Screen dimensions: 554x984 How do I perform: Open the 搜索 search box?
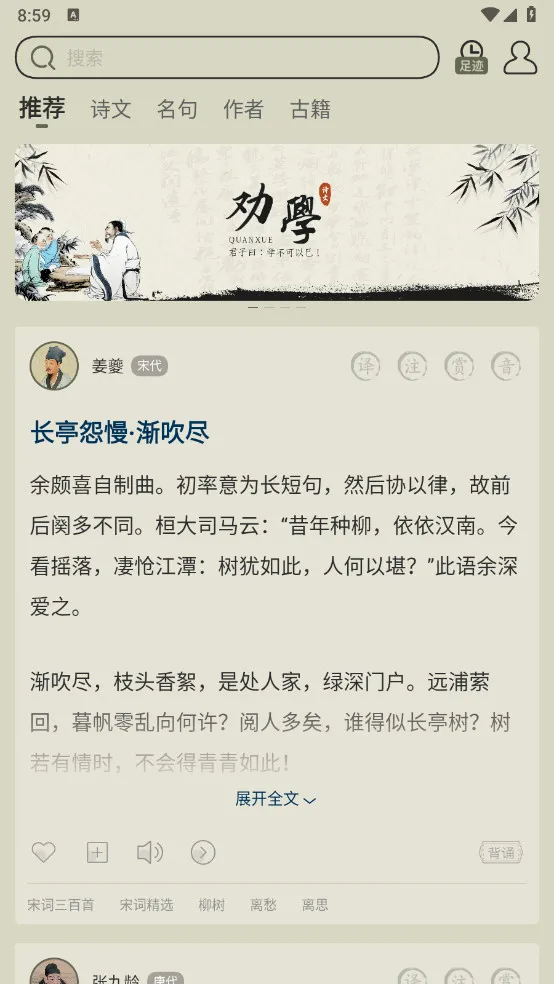(227, 58)
